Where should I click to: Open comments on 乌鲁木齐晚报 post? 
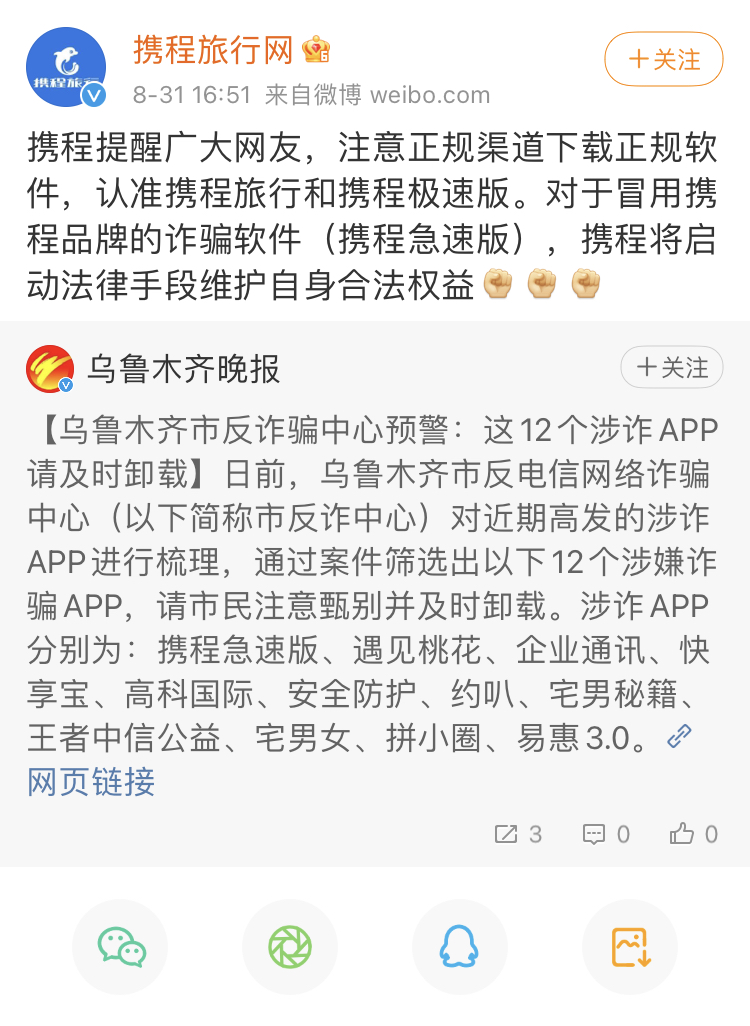tap(606, 834)
